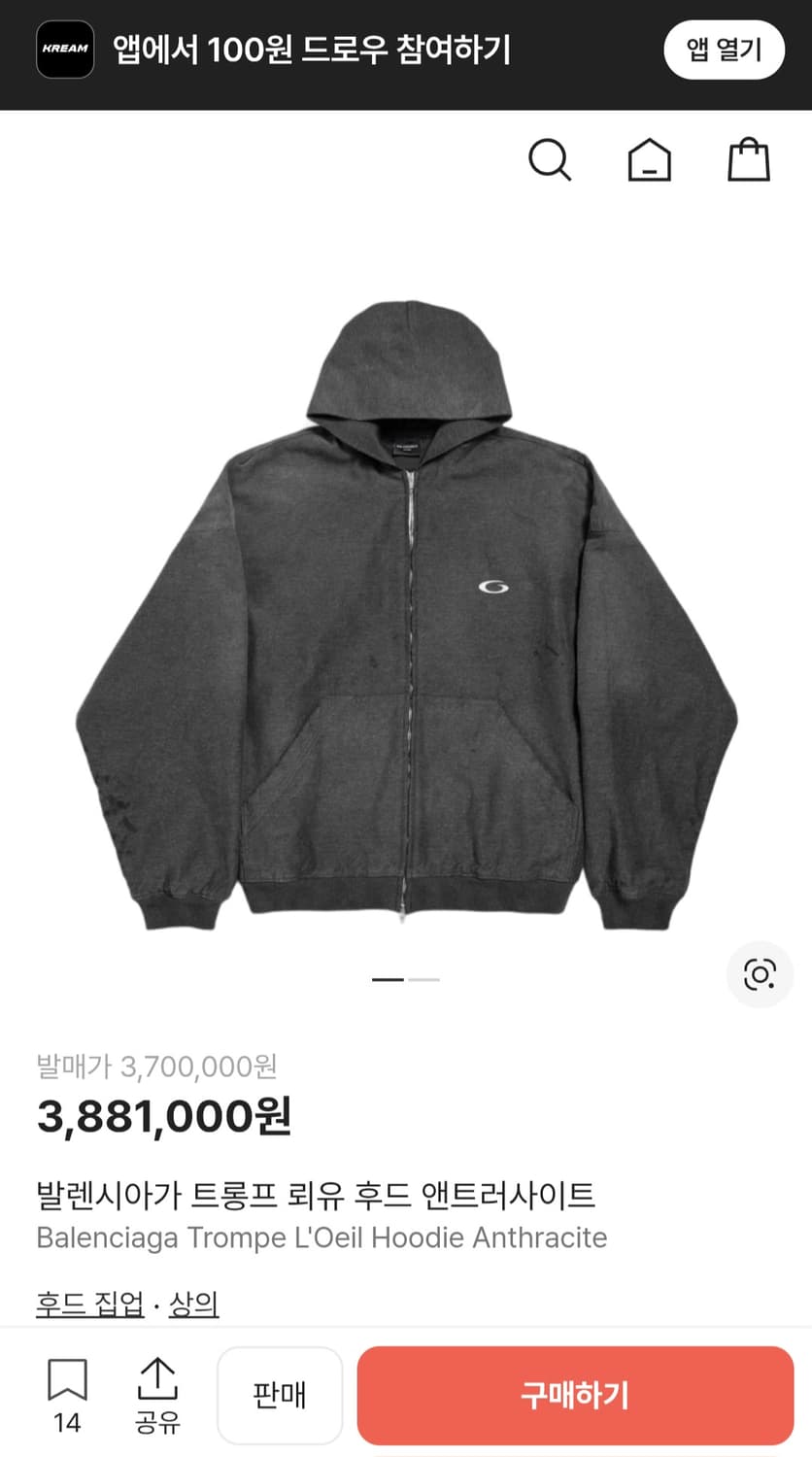The height and width of the screenshot is (1457, 812).
Task: Select the first carousel dot
Action: tap(387, 980)
